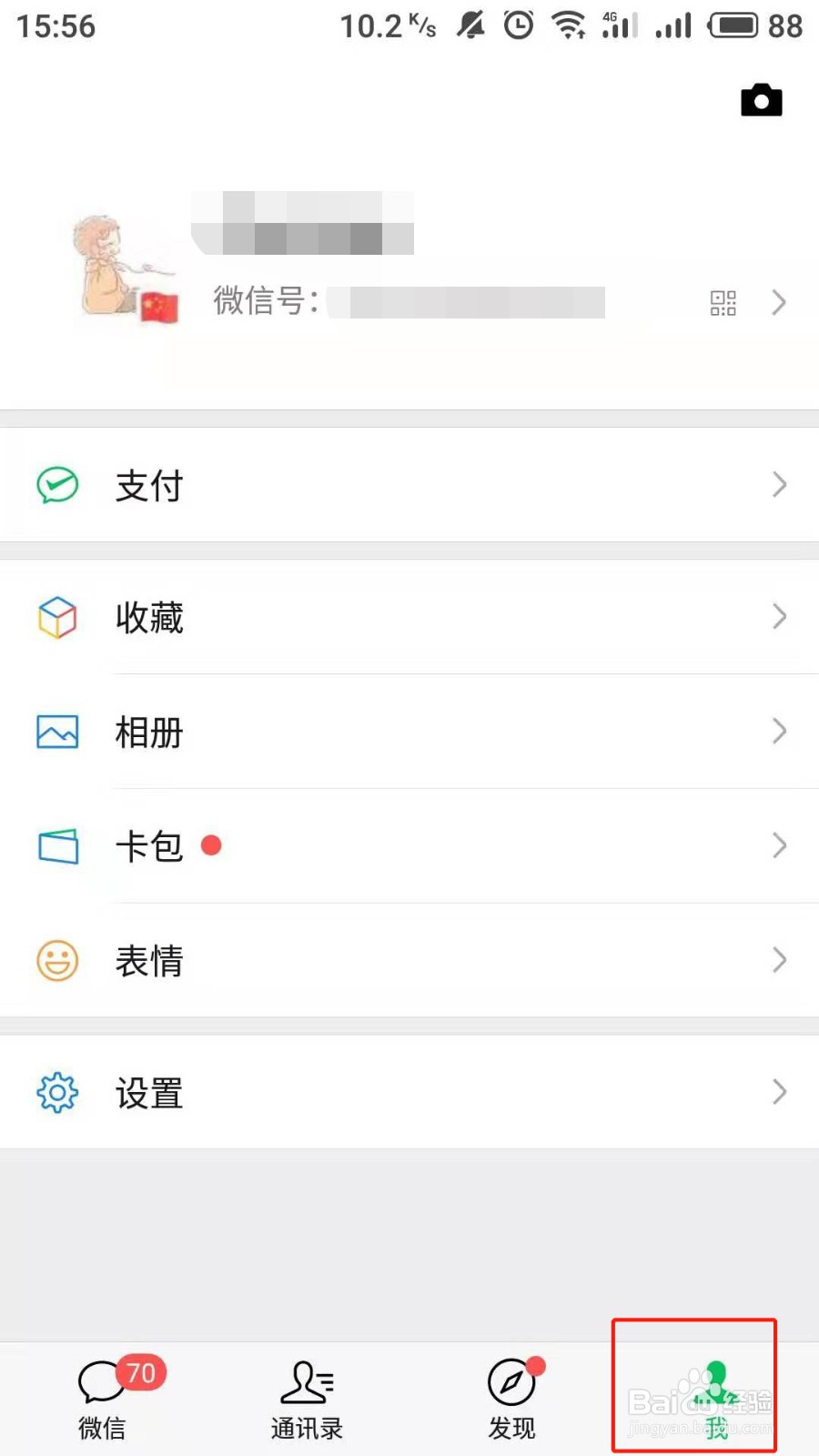Tap the red badge on 发现 tab
Screen dimensions: 819x1456
pos(536,1364)
